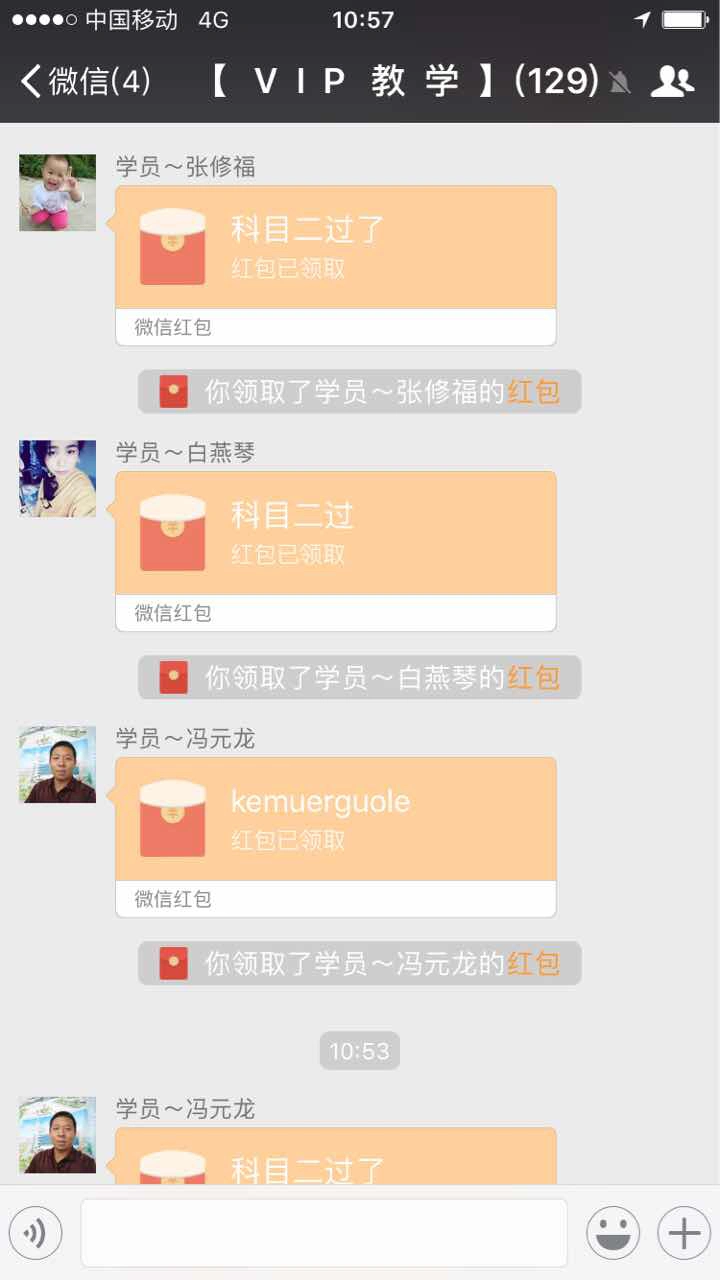This screenshot has height=1280, width=720.
Task: Go back to the 微信 chat list
Action: point(85,81)
